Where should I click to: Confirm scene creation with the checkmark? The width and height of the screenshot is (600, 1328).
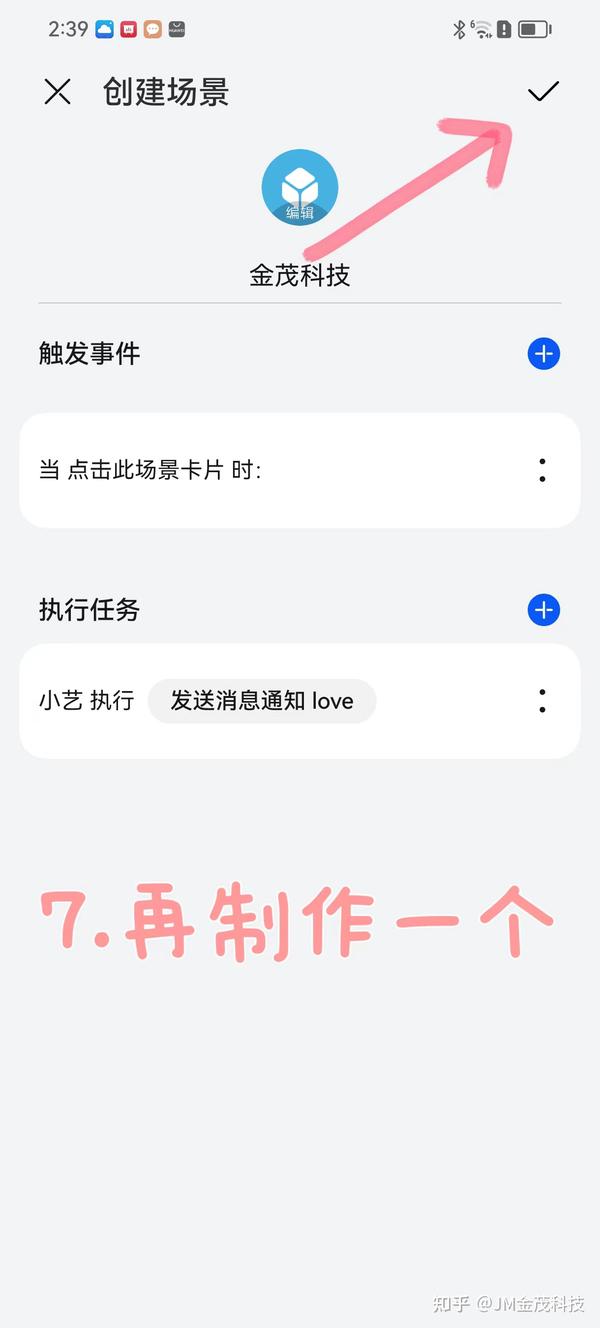click(543, 92)
